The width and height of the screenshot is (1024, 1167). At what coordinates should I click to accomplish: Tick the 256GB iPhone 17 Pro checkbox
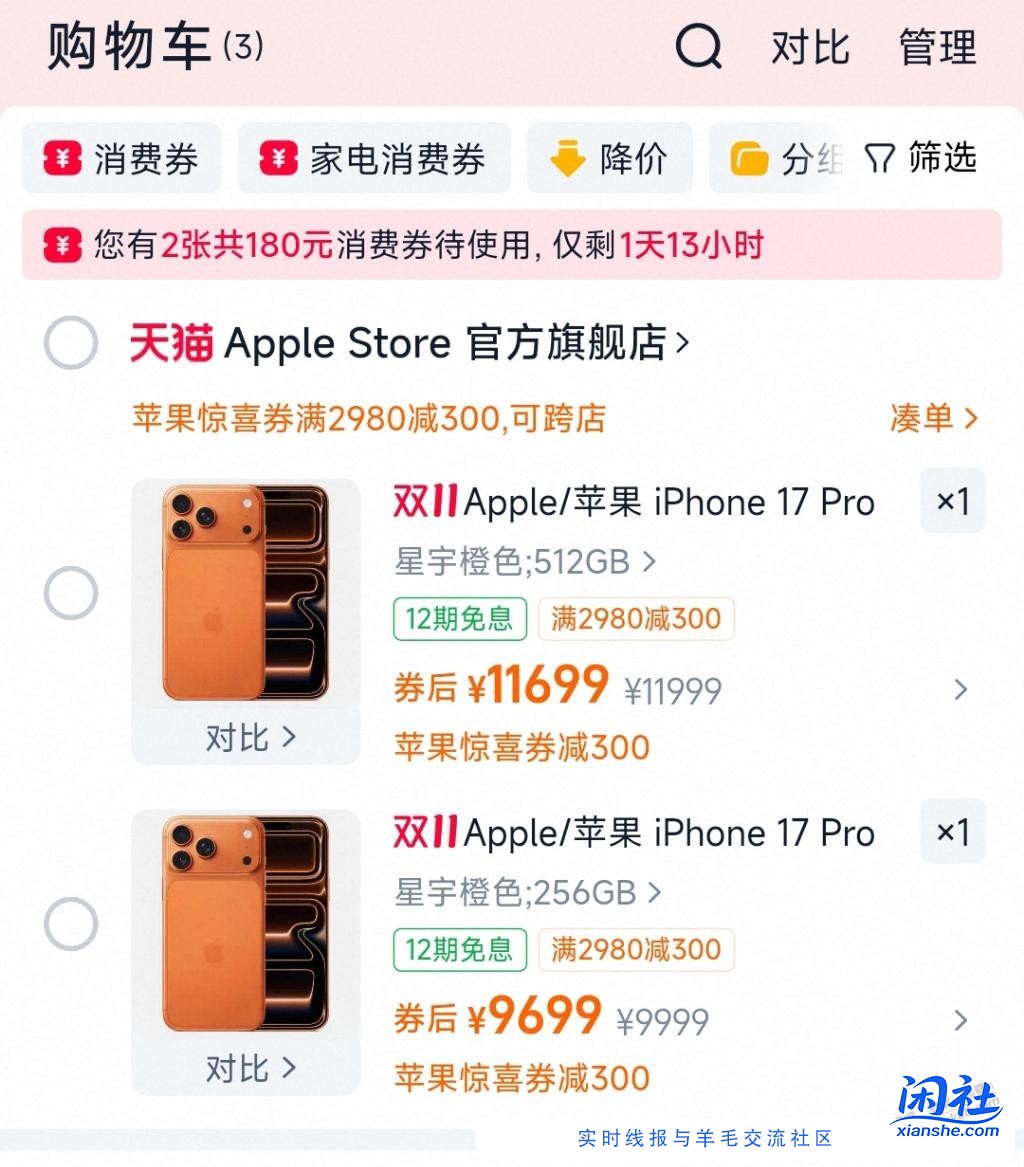click(x=70, y=924)
